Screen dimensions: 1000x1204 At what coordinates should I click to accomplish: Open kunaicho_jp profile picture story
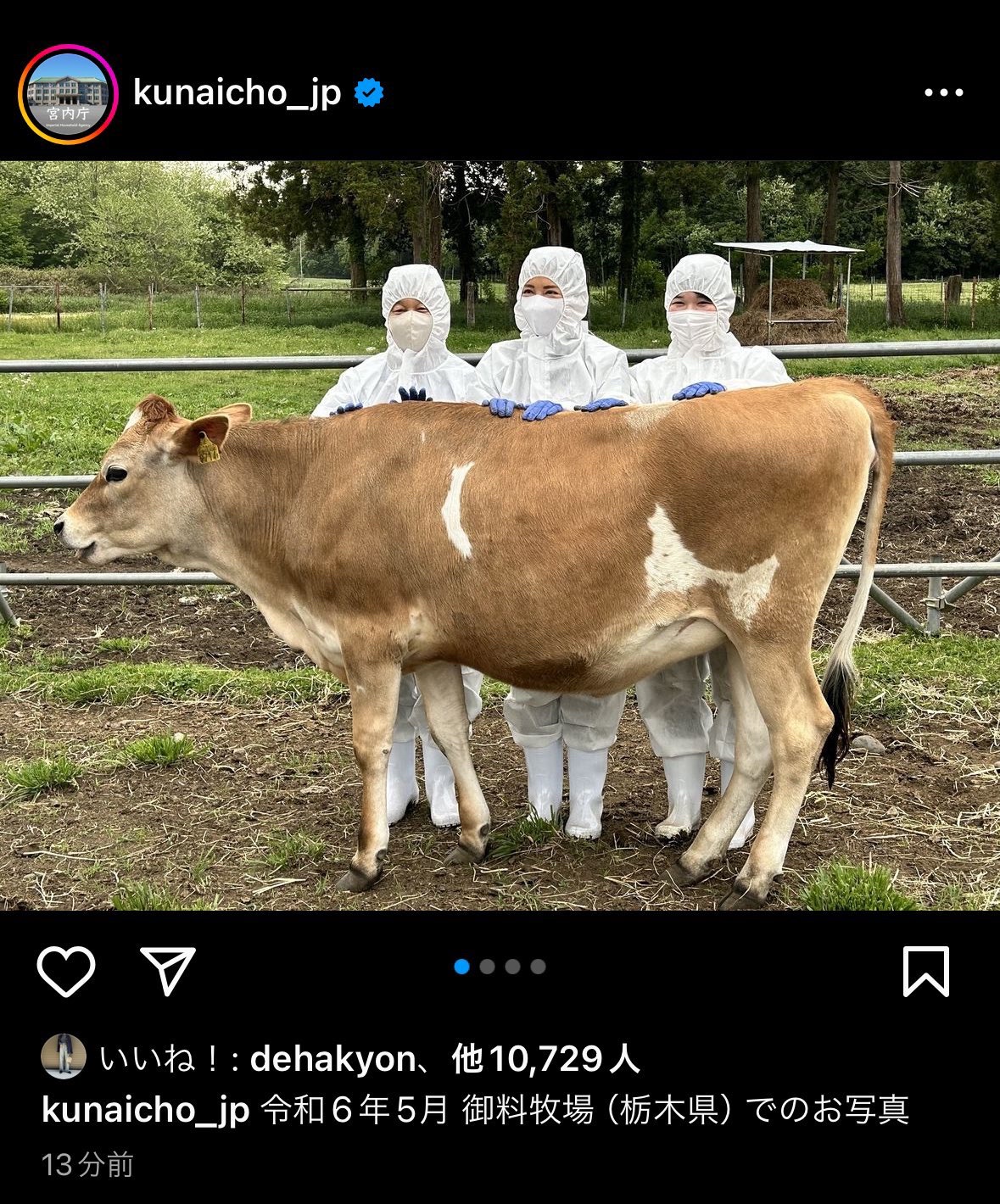click(x=68, y=94)
